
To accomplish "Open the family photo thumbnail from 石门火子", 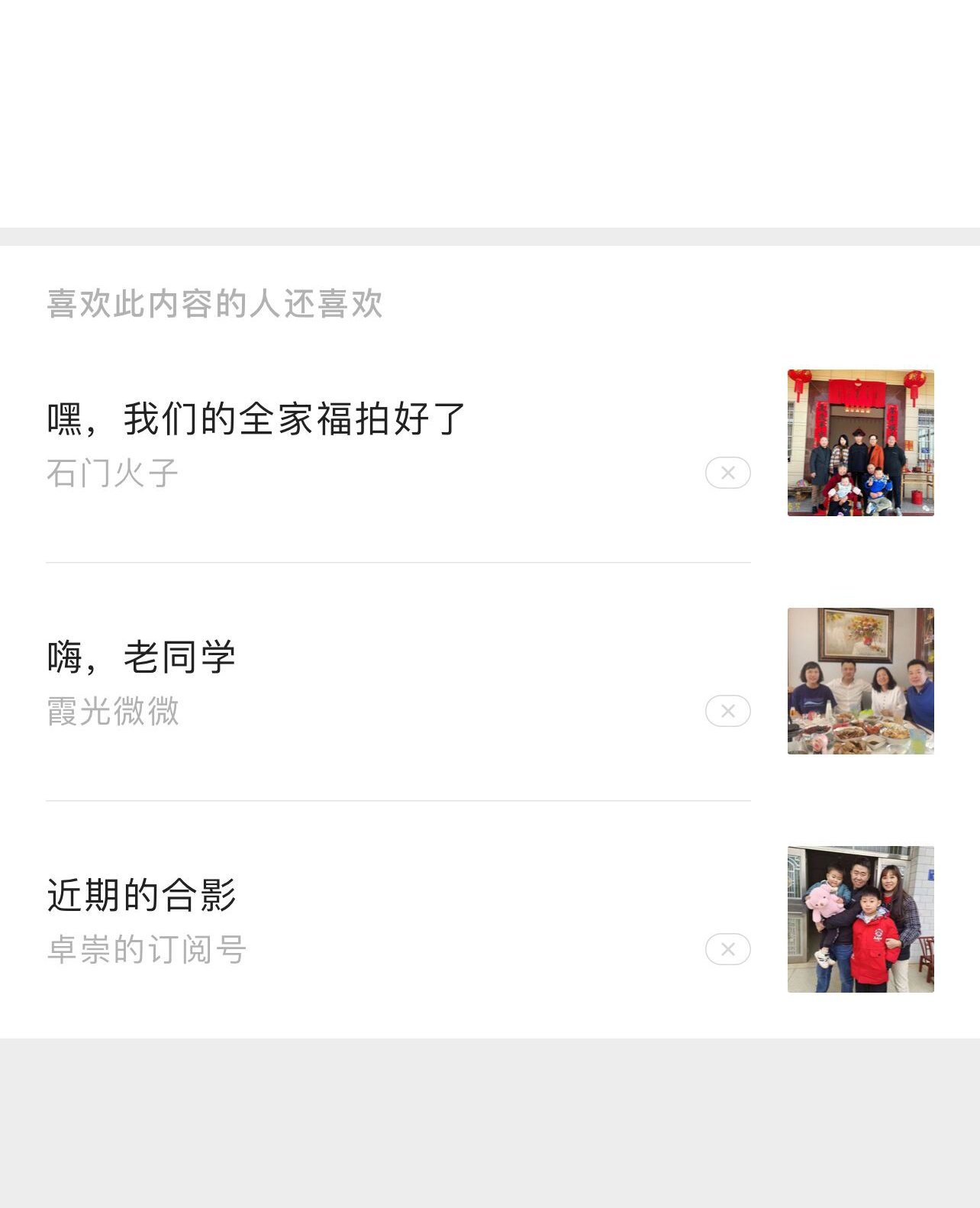I will point(860,443).
